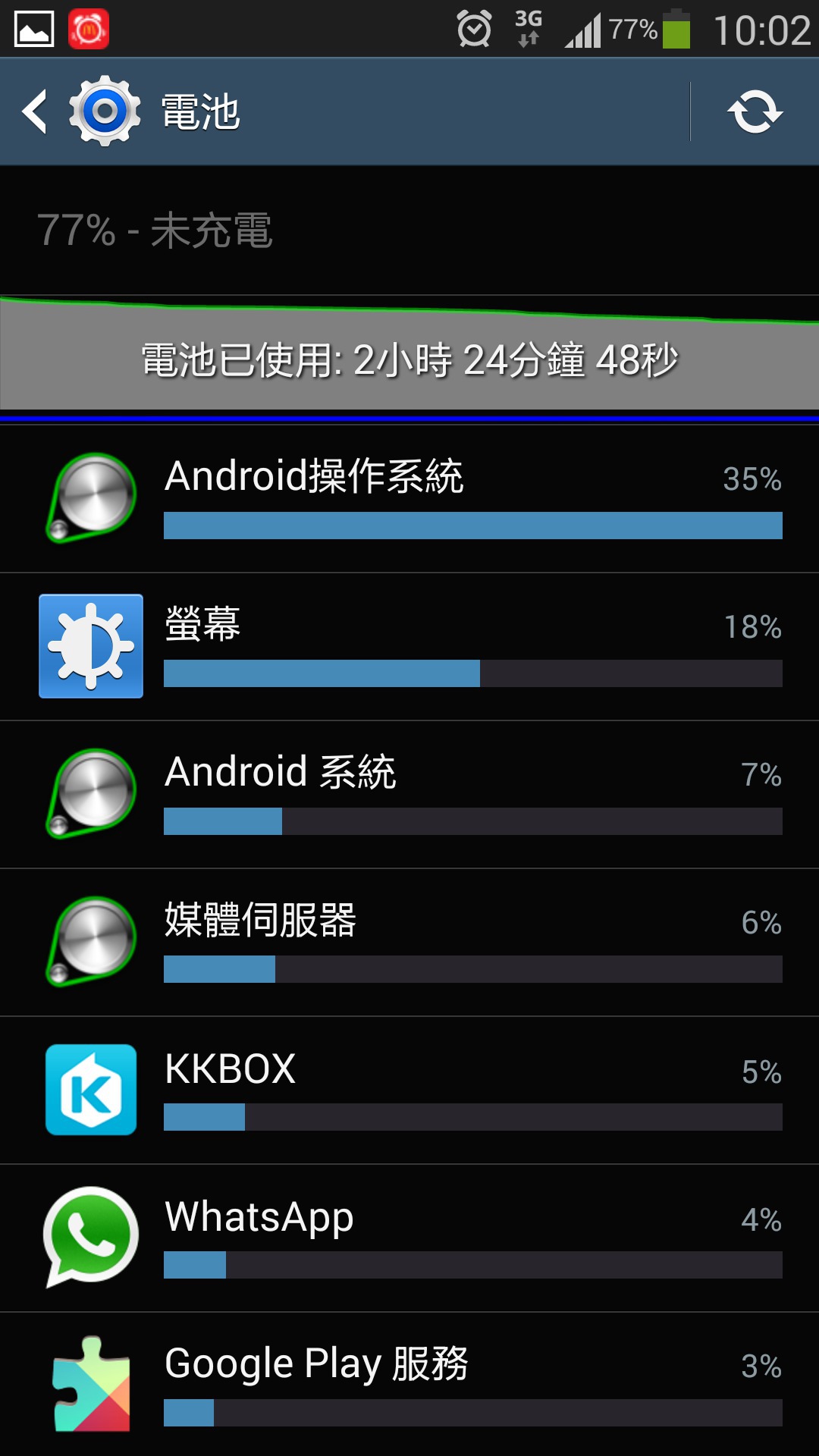Open Android操作系統 battery usage details
The height and width of the screenshot is (1456, 819).
point(409,499)
